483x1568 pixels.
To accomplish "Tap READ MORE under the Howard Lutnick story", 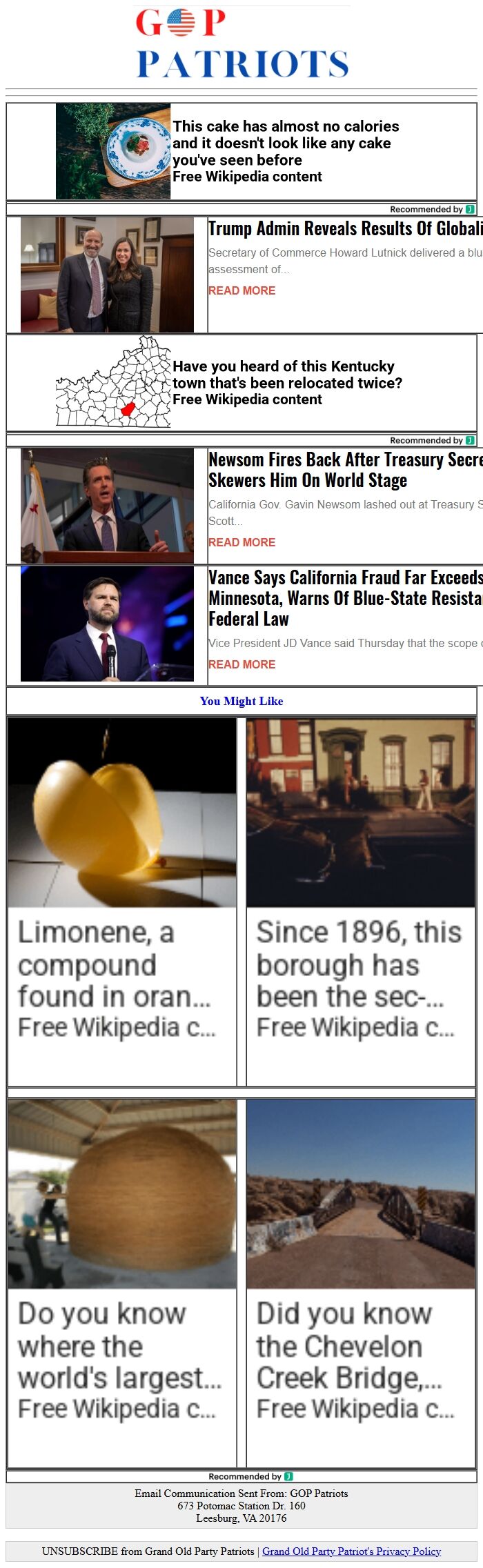I will tap(241, 291).
